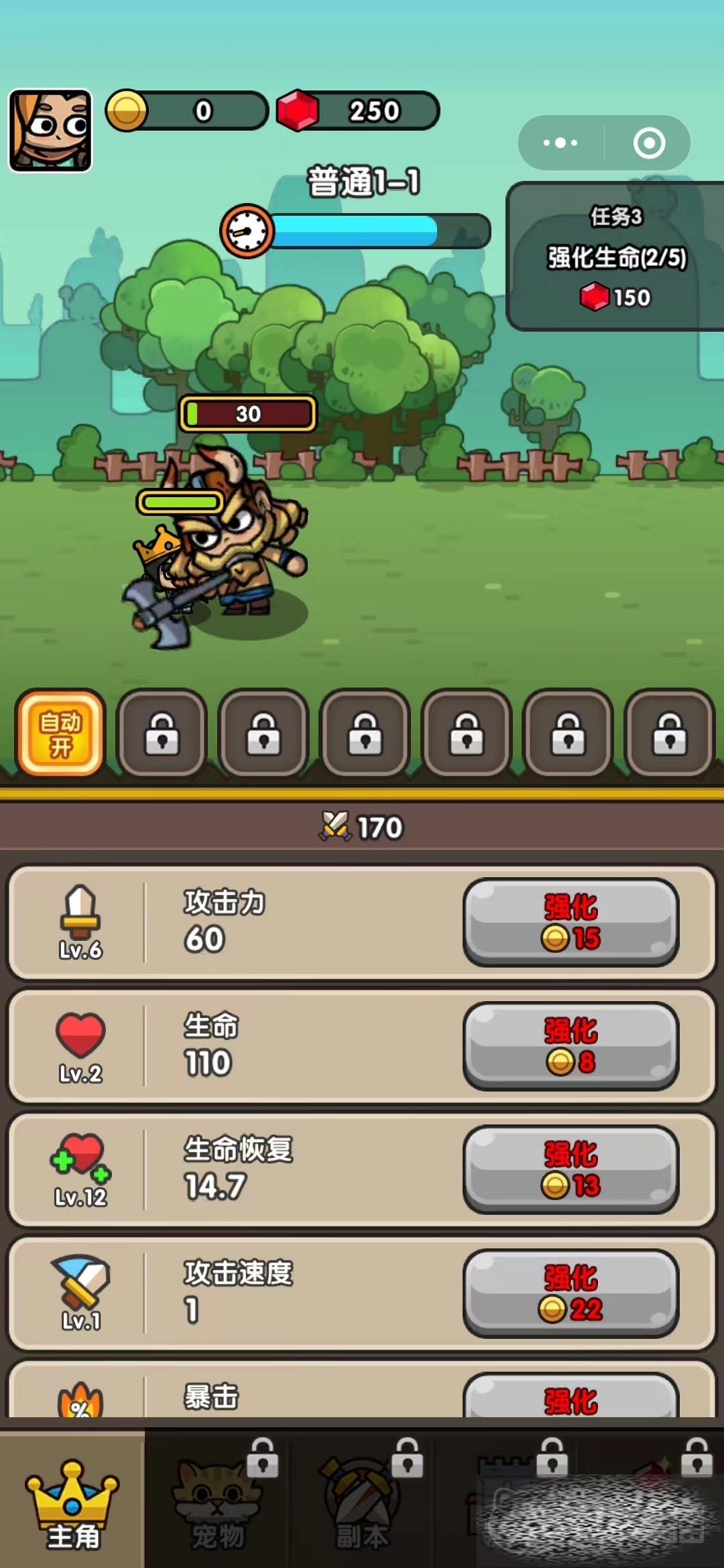
Task: Upgrade 生命 for 8 coins
Action: tap(570, 1046)
